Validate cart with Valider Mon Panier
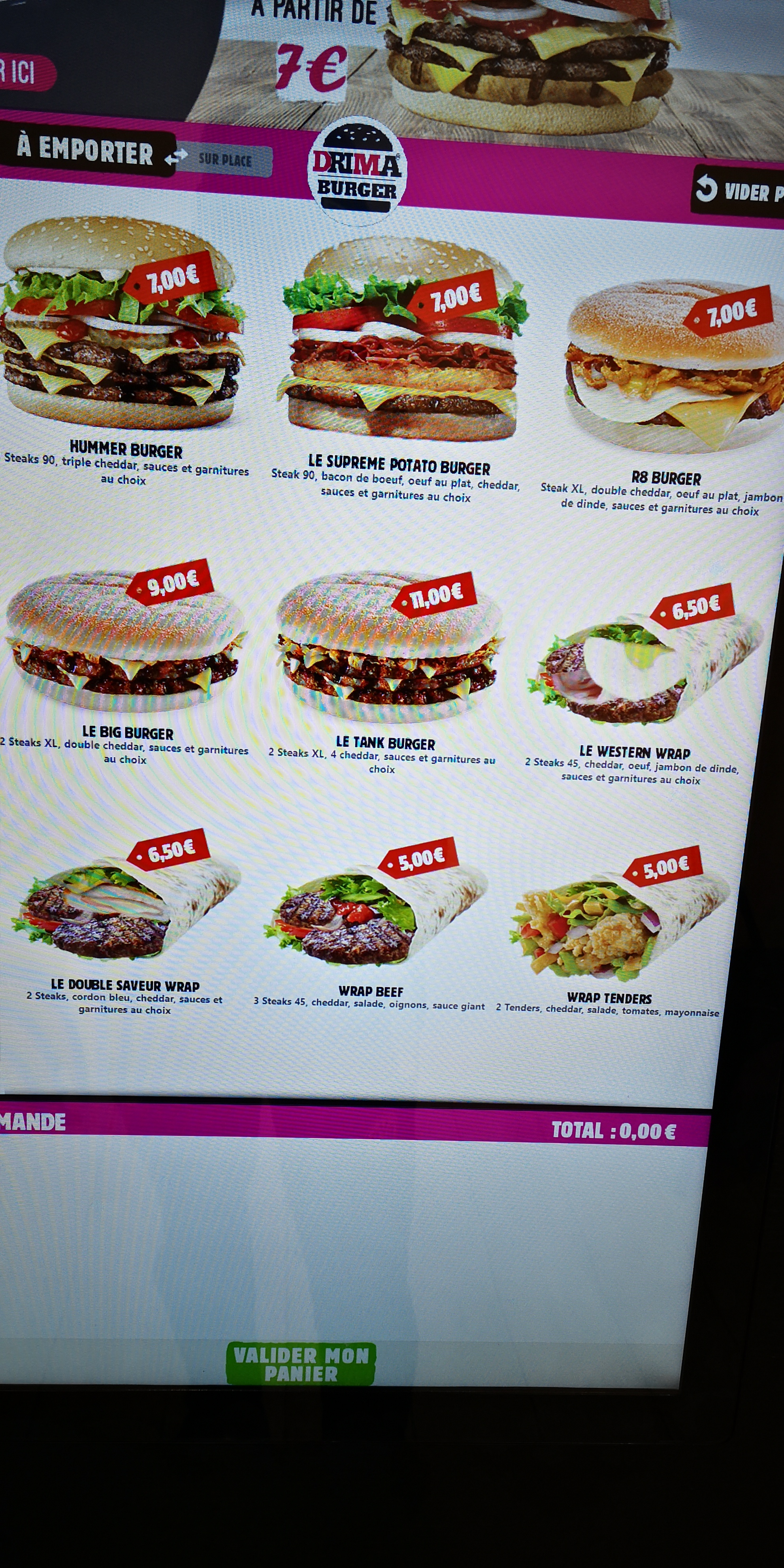 301,1363
